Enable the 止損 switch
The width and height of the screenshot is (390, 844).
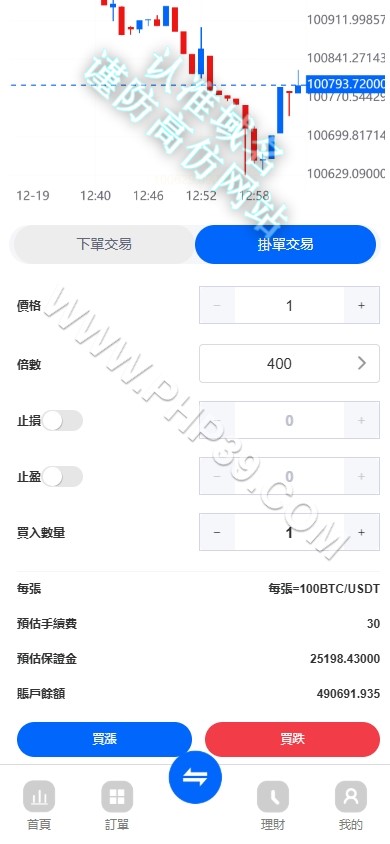[62, 420]
